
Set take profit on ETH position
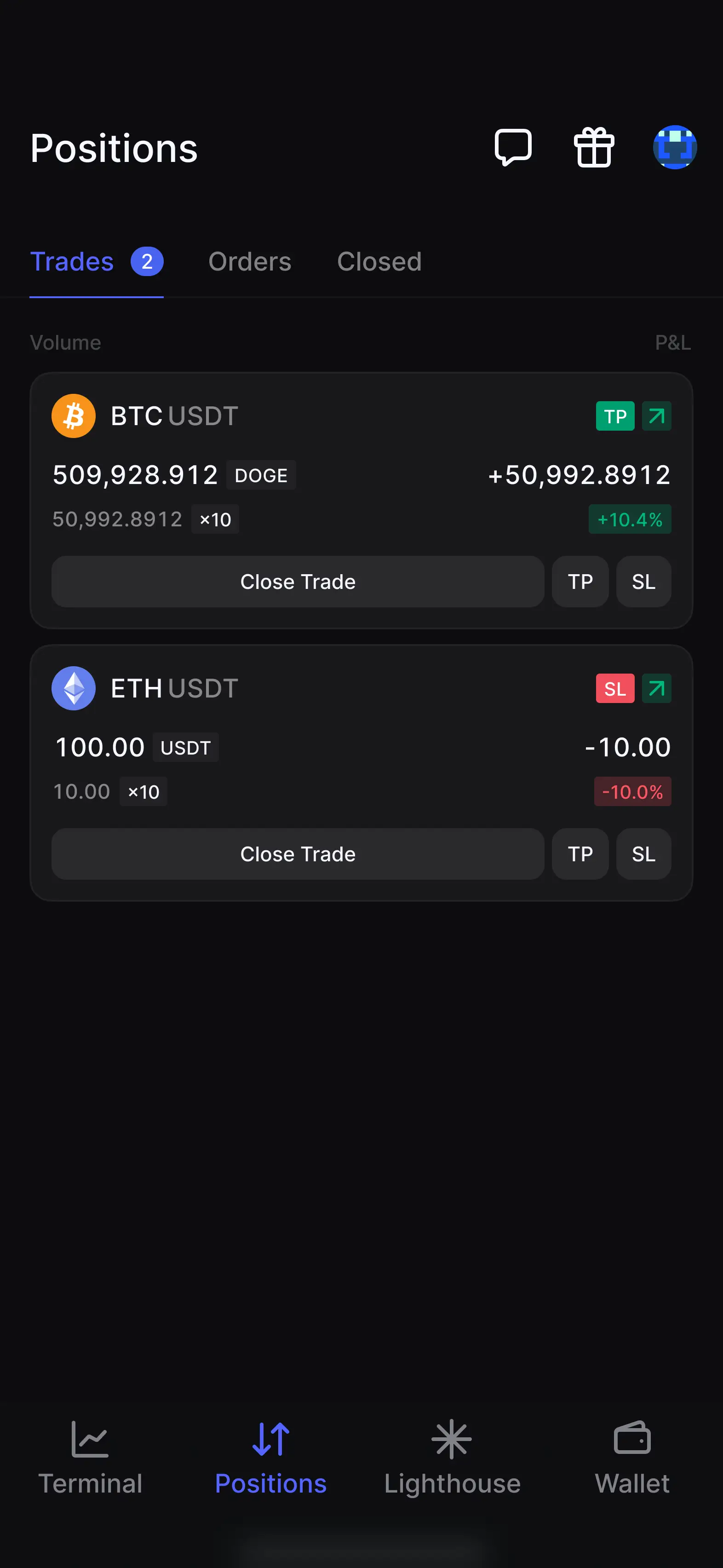pos(580,854)
